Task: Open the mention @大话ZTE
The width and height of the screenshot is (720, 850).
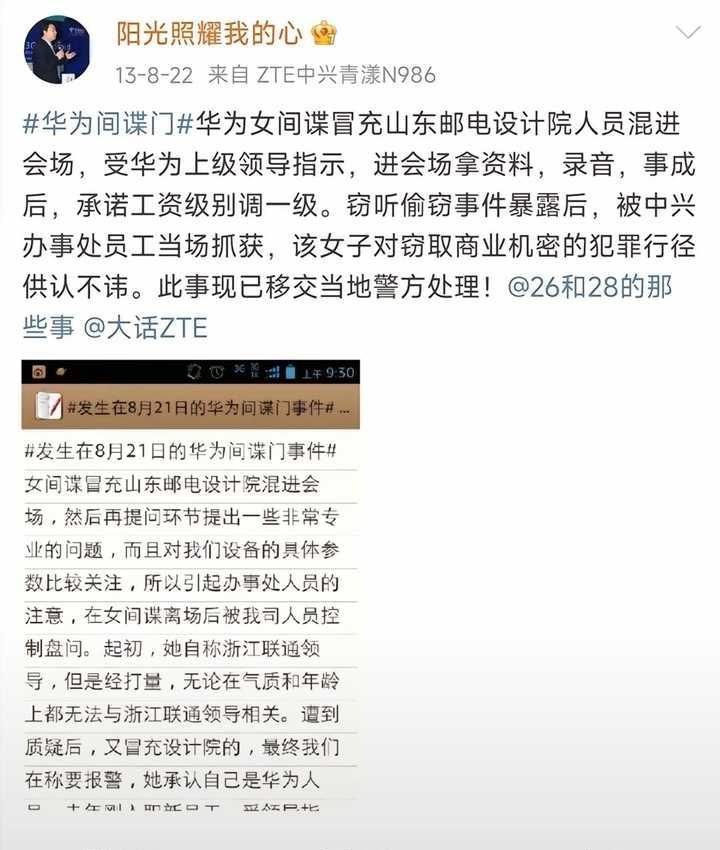Action: [146, 327]
